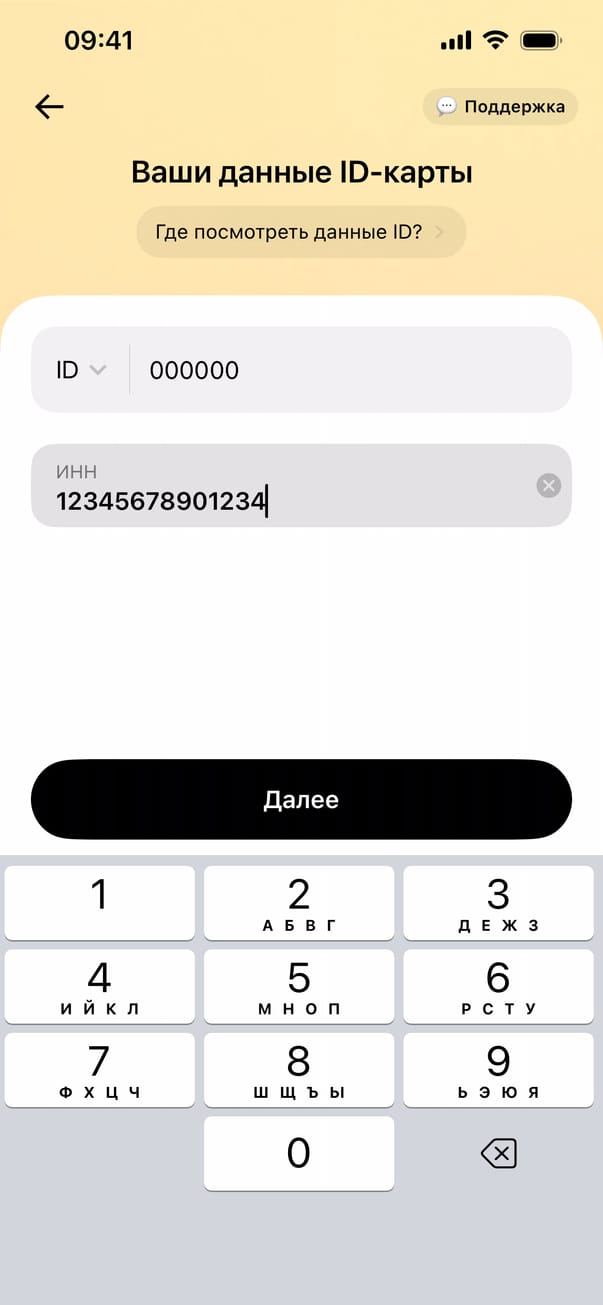The height and width of the screenshot is (1305, 603).
Task: Open Поддержка support chat
Action: [500, 107]
